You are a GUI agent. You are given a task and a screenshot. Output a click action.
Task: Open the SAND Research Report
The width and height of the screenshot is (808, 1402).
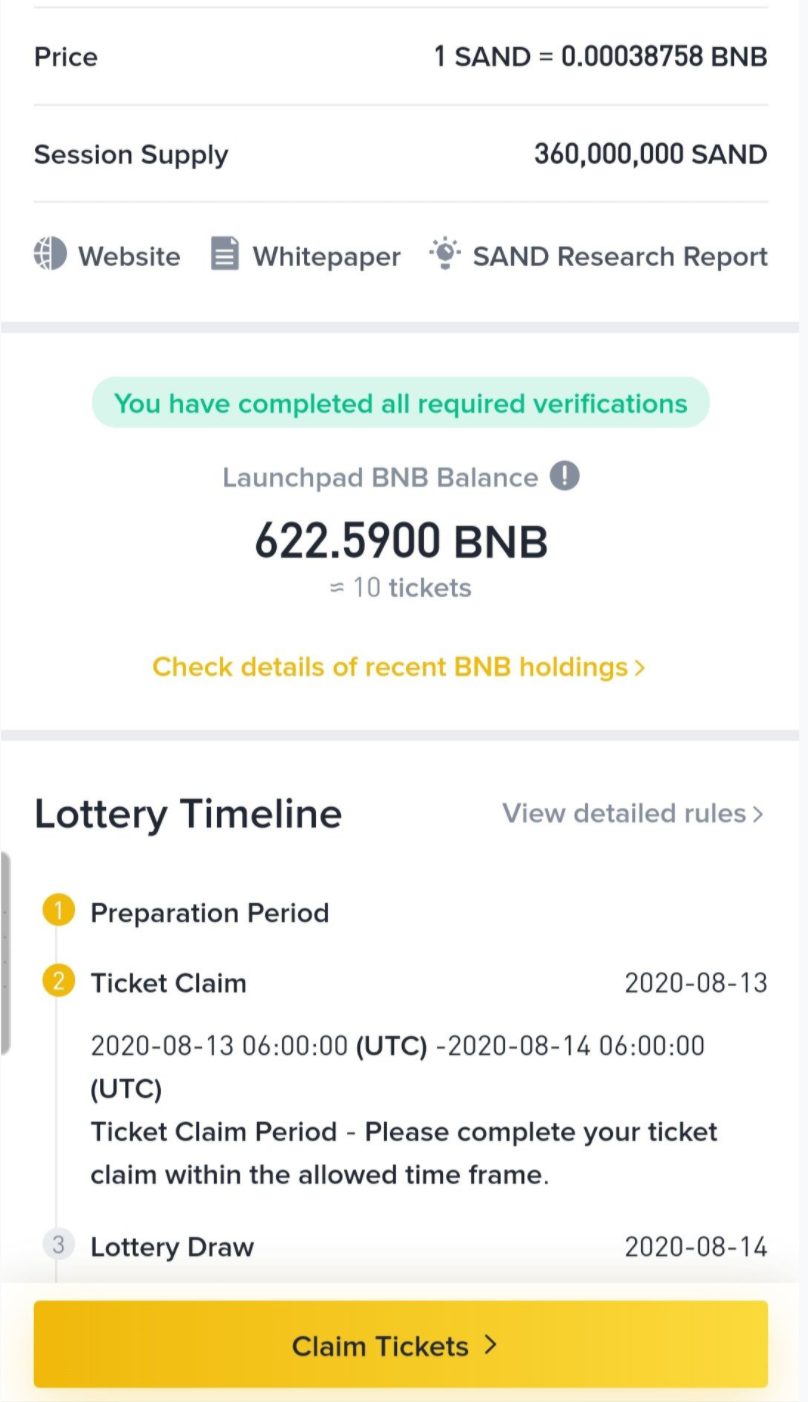point(598,256)
